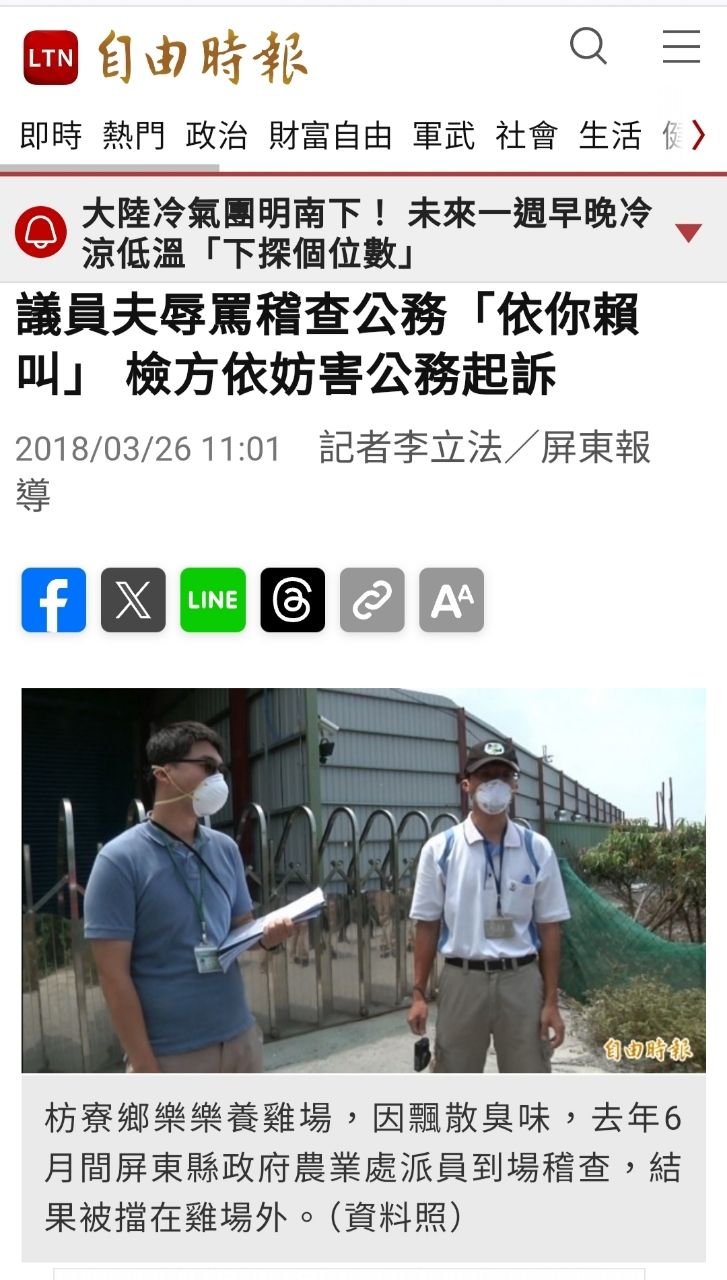Expand the breaking news dropdown triangle
This screenshot has width=727, height=1280.
click(x=688, y=233)
